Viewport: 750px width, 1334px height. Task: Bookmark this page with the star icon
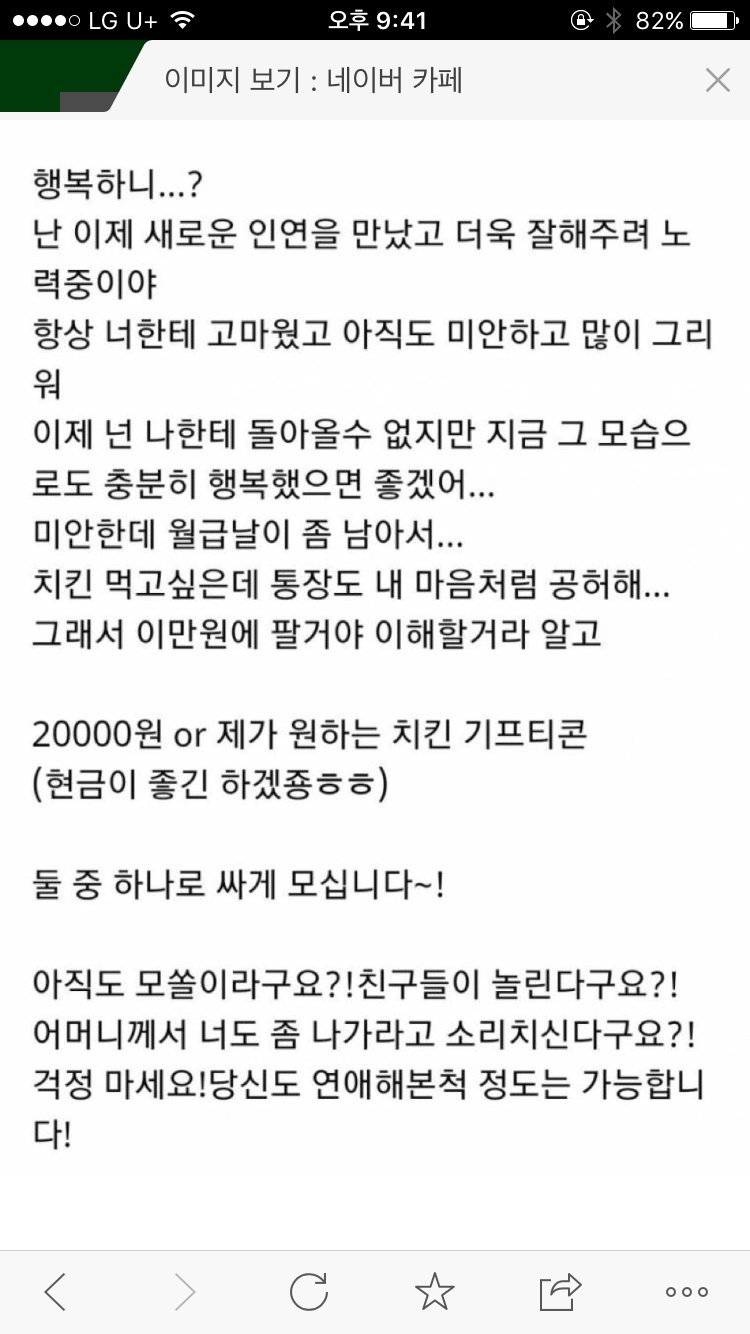(435, 1292)
